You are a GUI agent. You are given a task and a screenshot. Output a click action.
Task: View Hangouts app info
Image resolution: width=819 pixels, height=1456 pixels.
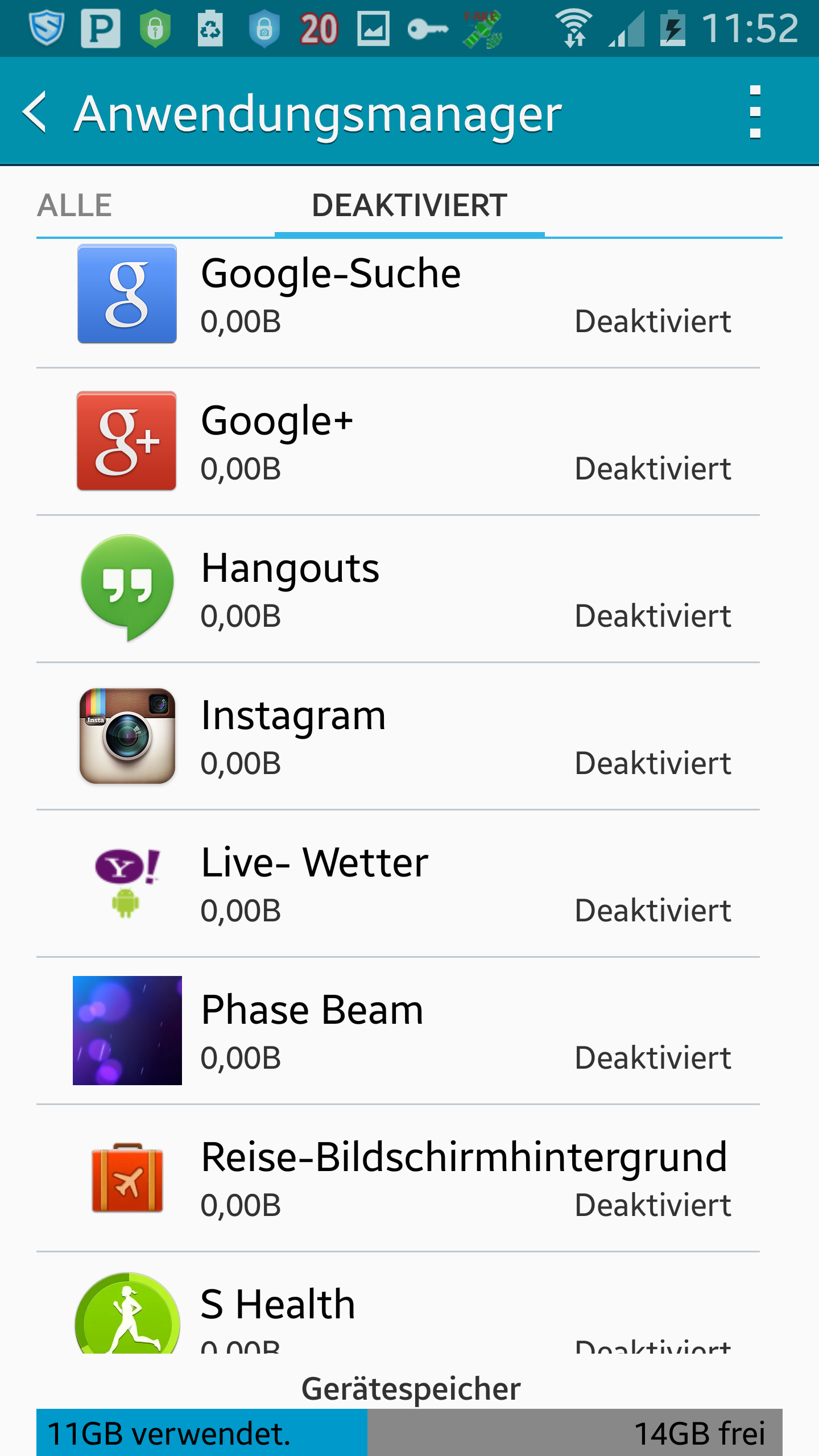click(x=398, y=589)
